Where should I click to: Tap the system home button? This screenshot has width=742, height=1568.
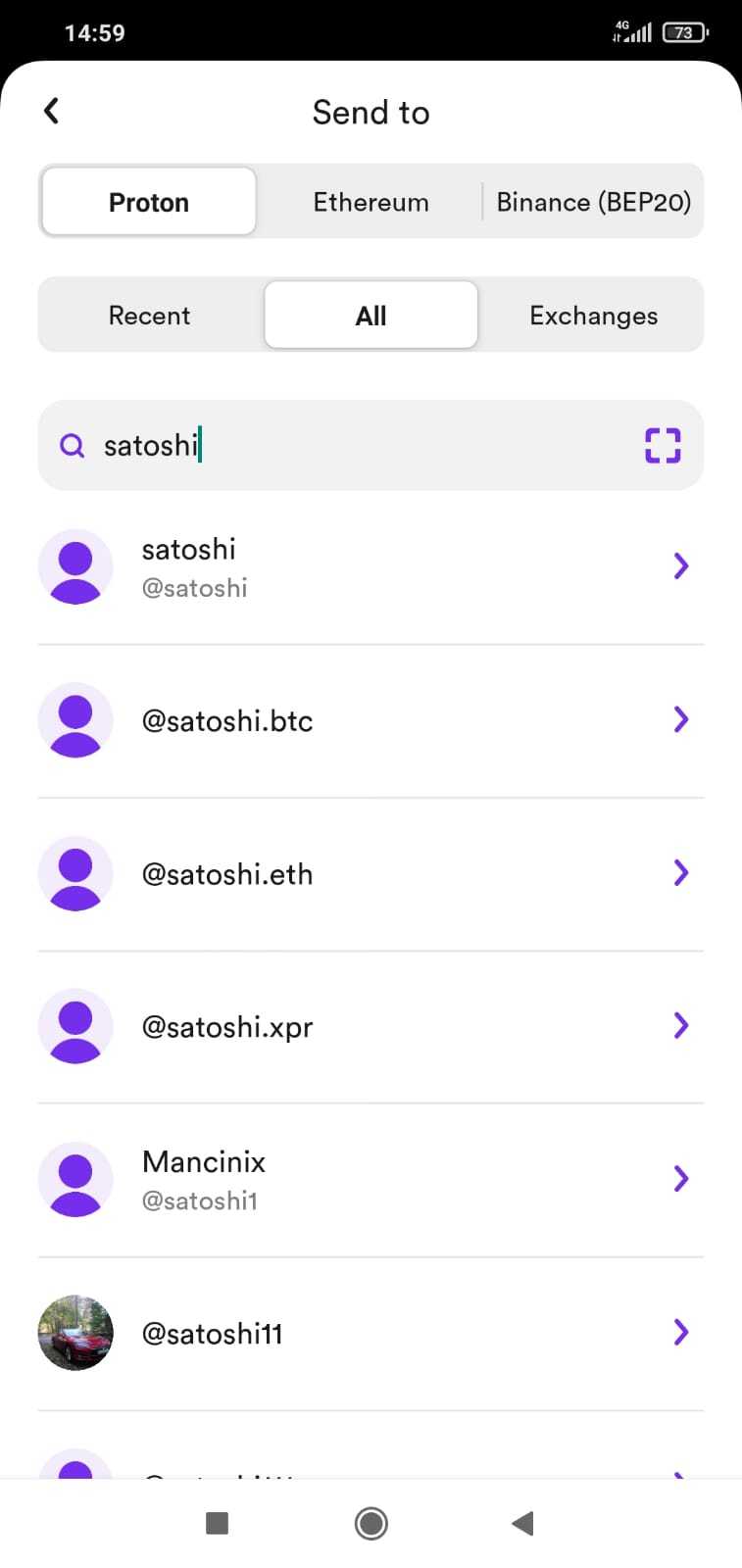pyautogui.click(x=371, y=1523)
